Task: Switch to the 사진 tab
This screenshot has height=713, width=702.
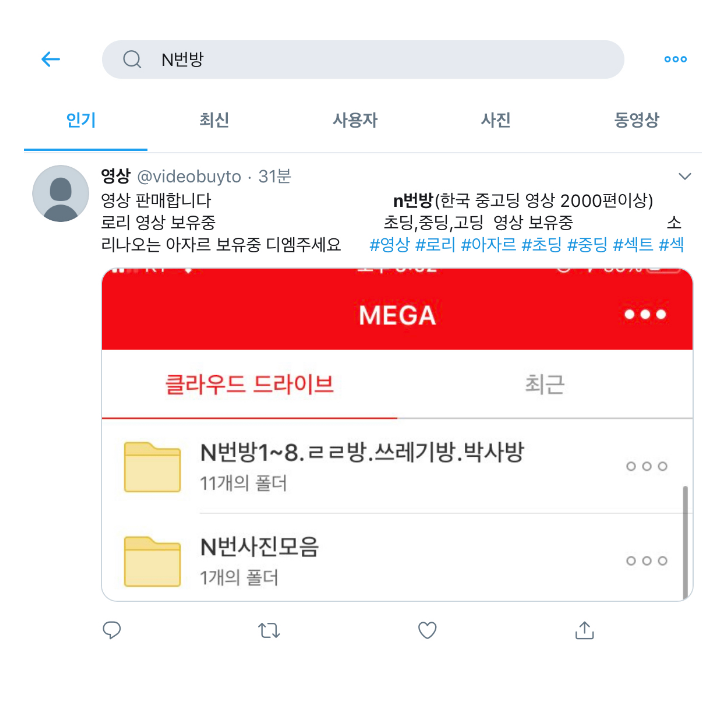Action: pyautogui.click(x=496, y=120)
